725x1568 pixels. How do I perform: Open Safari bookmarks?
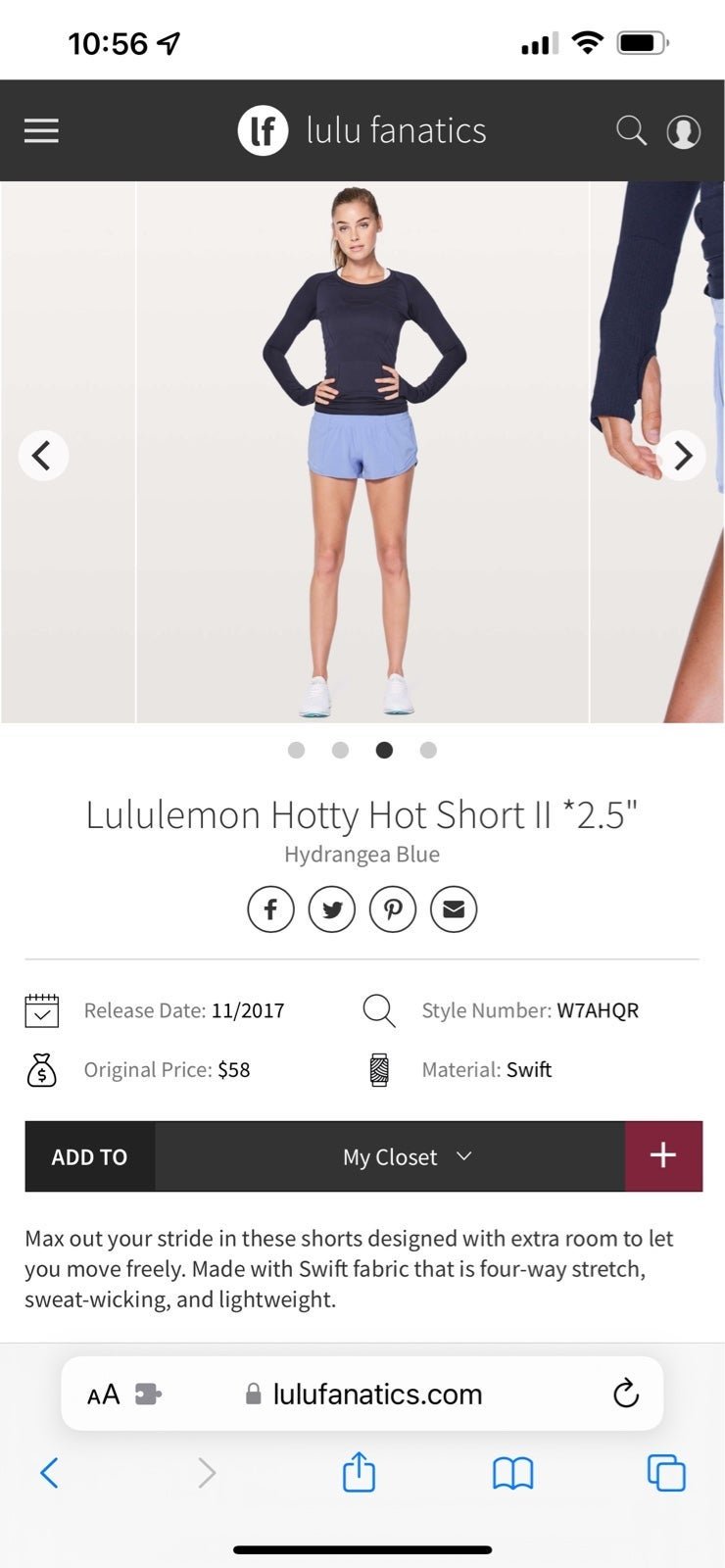(512, 1472)
